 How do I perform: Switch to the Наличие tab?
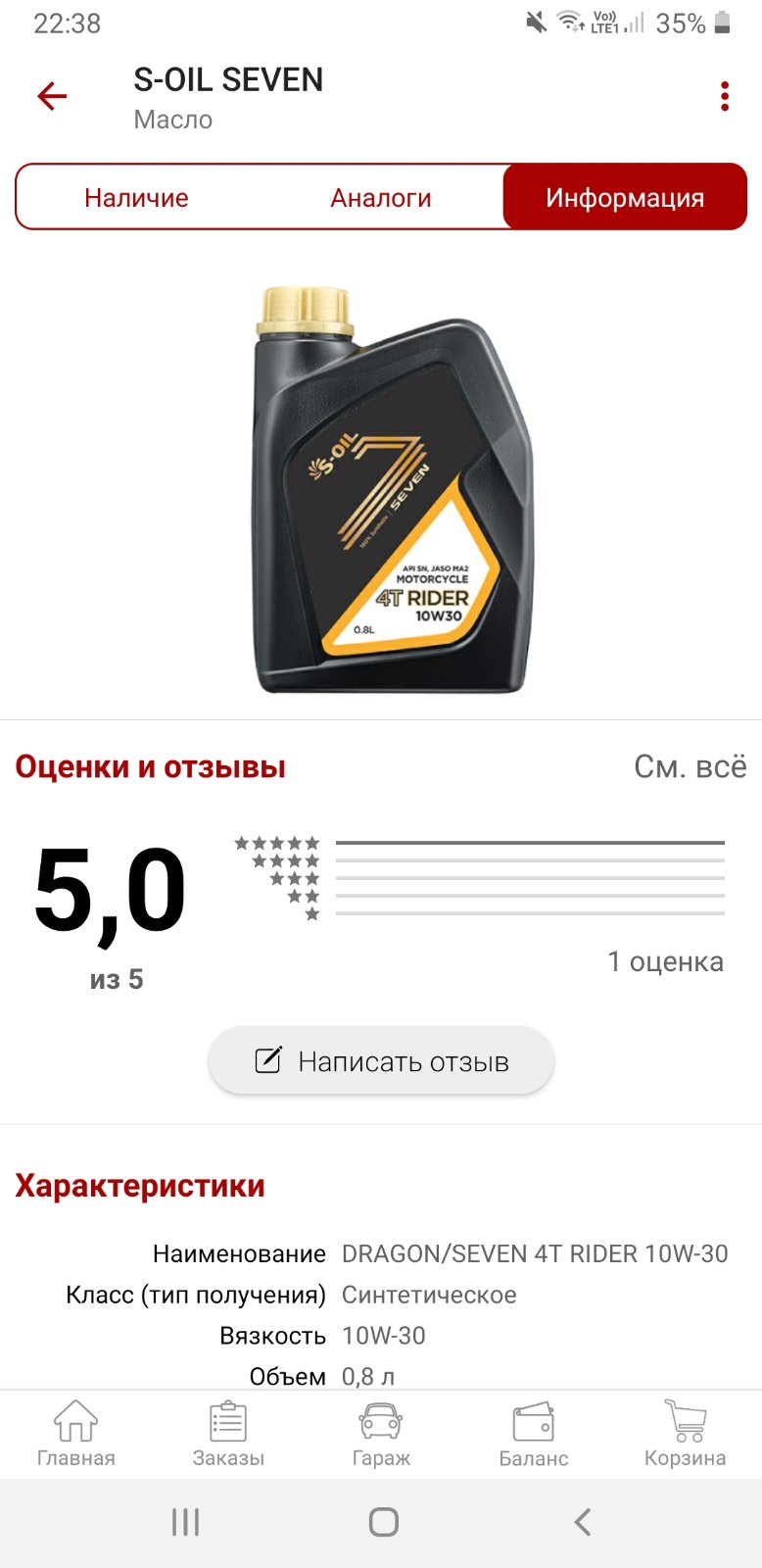136,198
